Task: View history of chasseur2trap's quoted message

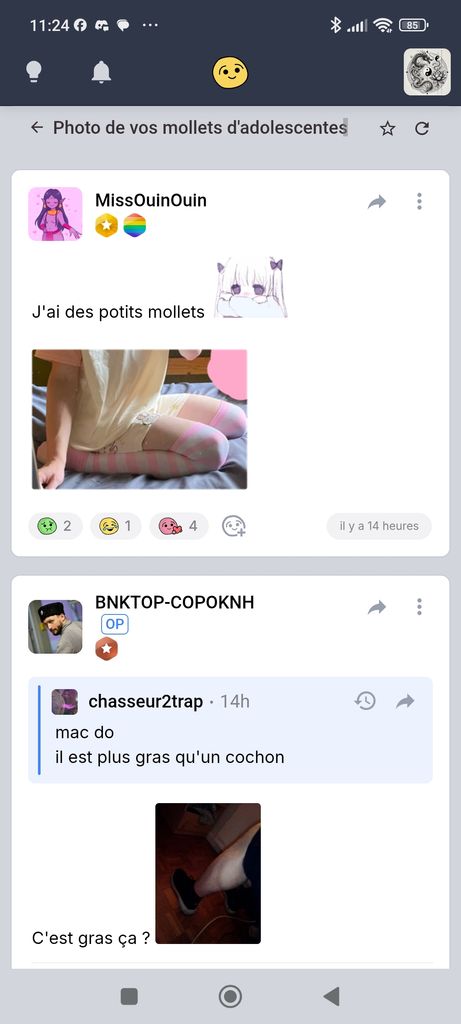Action: point(365,701)
